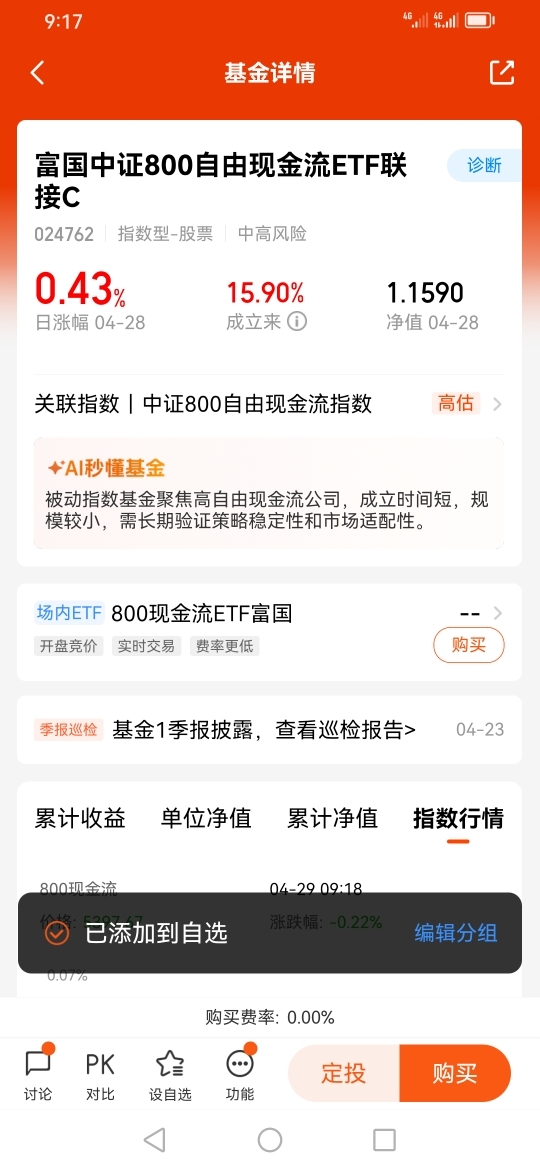Viewport: 540px width, 1170px height.
Task: Open the related index 中证800自由现金流指数 row
Action: 269,404
